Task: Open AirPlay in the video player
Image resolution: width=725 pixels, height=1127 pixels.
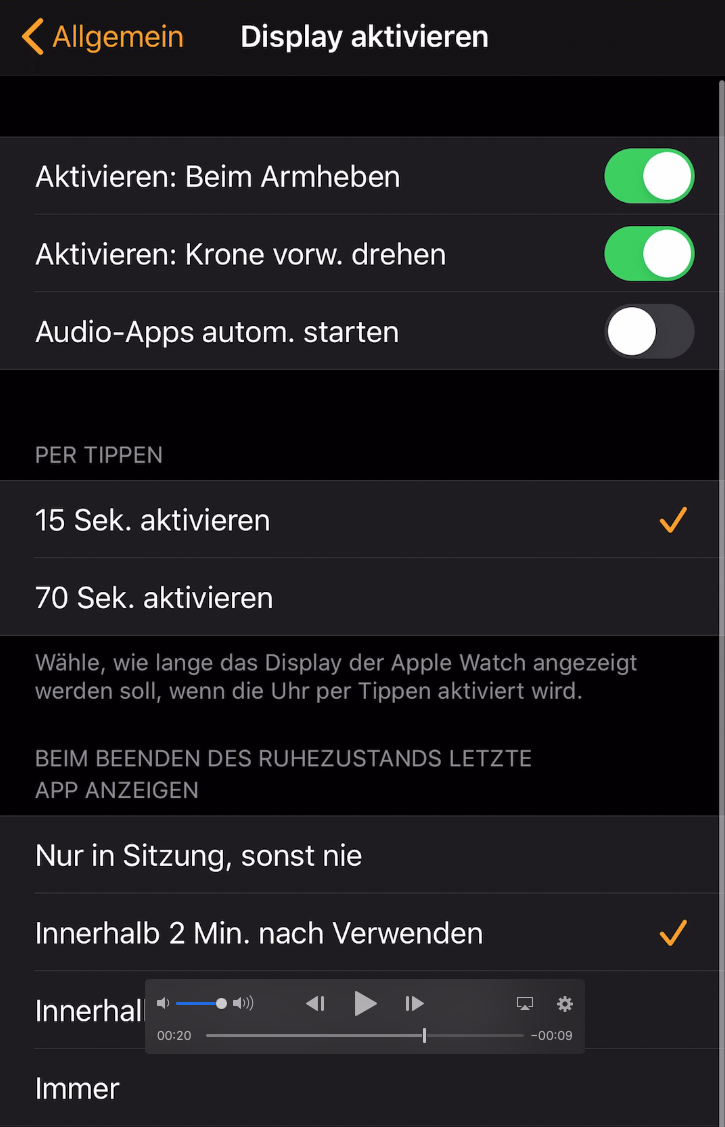Action: [x=525, y=1003]
